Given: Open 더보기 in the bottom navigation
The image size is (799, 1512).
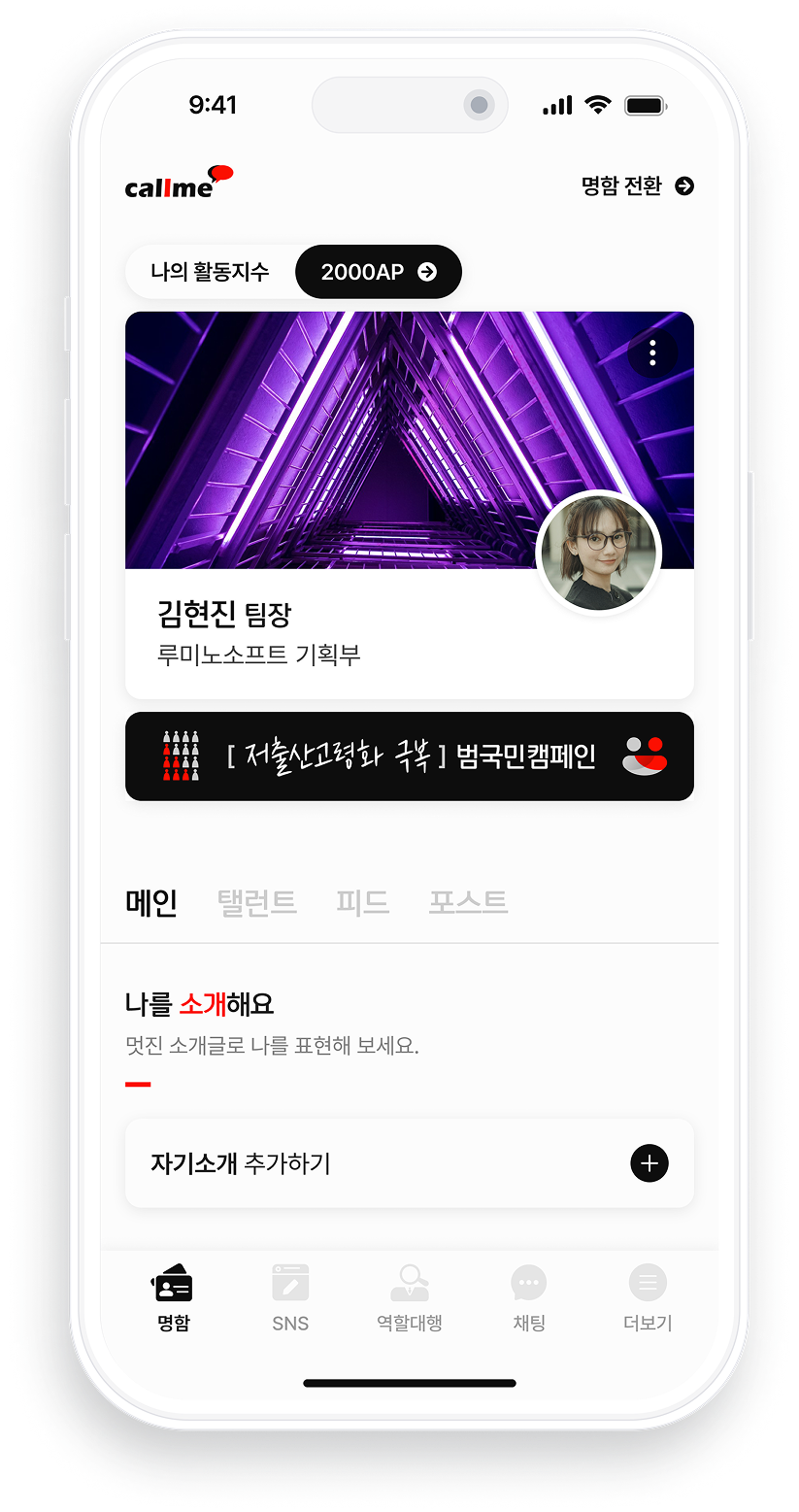Looking at the screenshot, I should click(648, 1297).
